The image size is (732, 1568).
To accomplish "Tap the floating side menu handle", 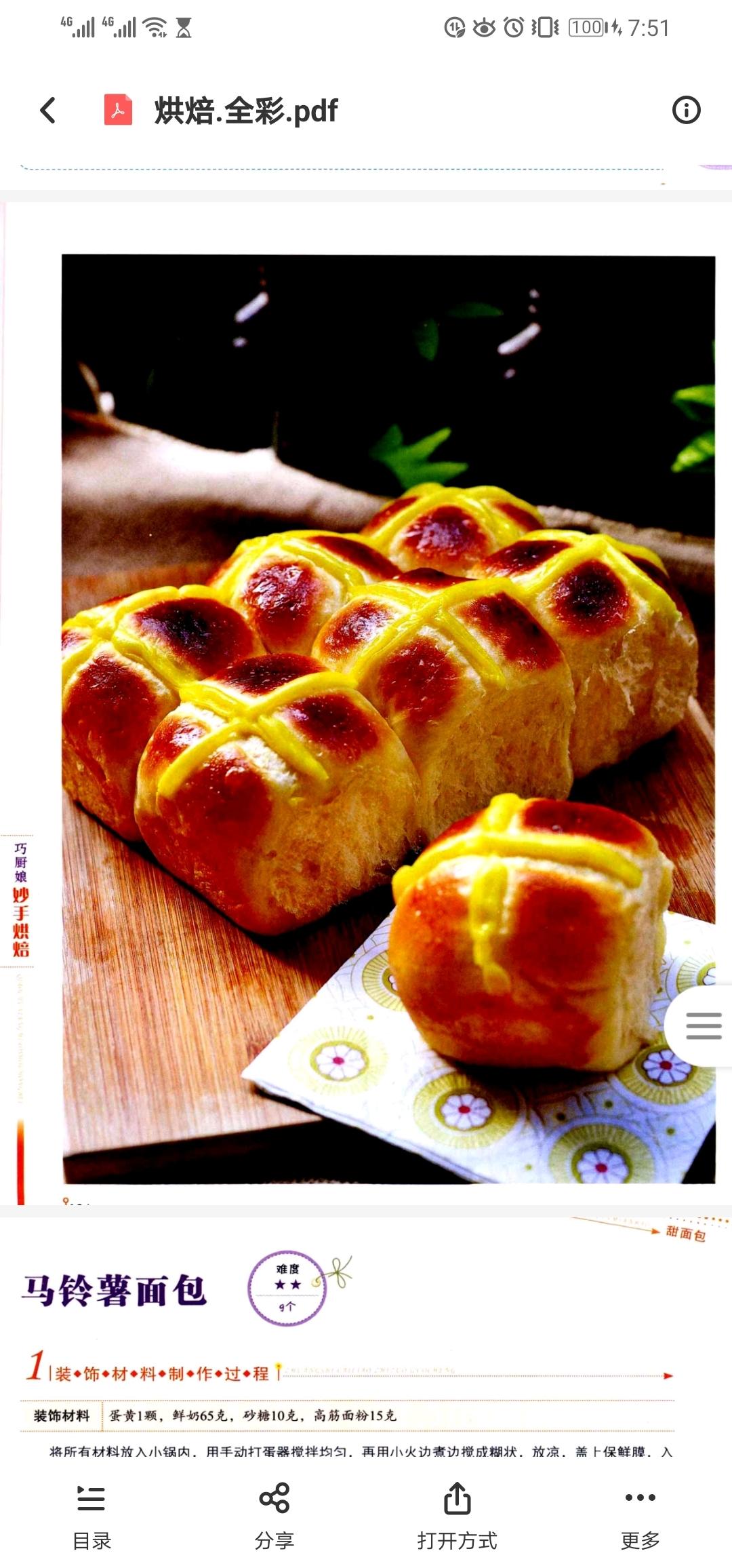I will 703,1025.
